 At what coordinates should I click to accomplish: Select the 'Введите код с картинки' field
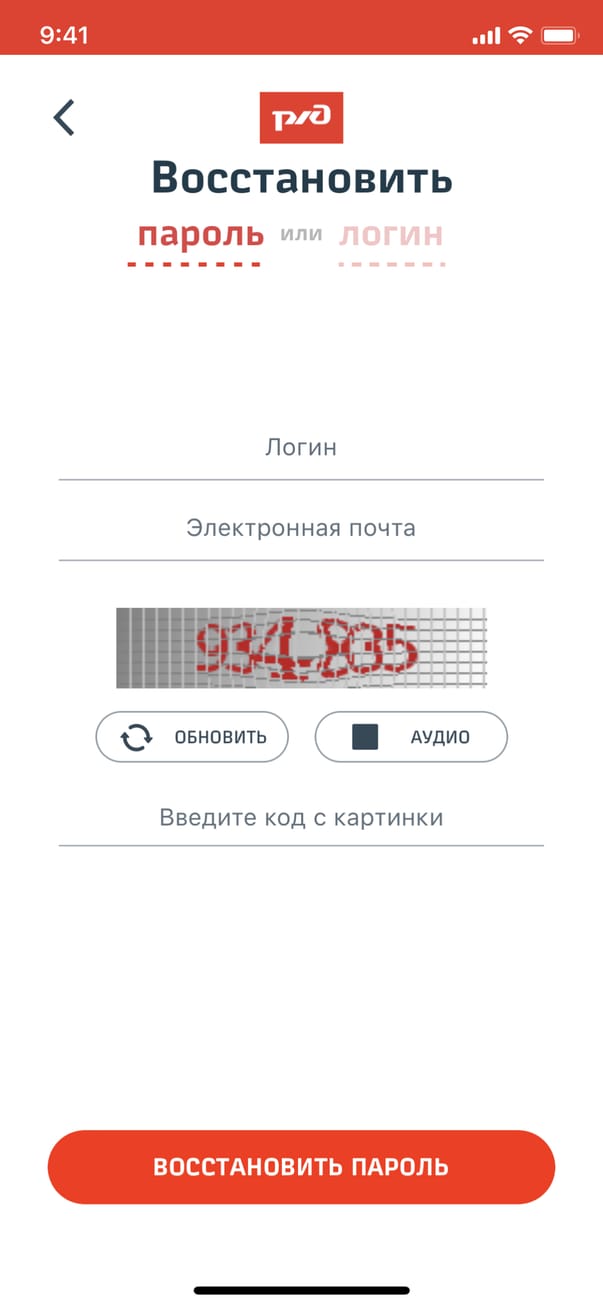click(x=301, y=818)
